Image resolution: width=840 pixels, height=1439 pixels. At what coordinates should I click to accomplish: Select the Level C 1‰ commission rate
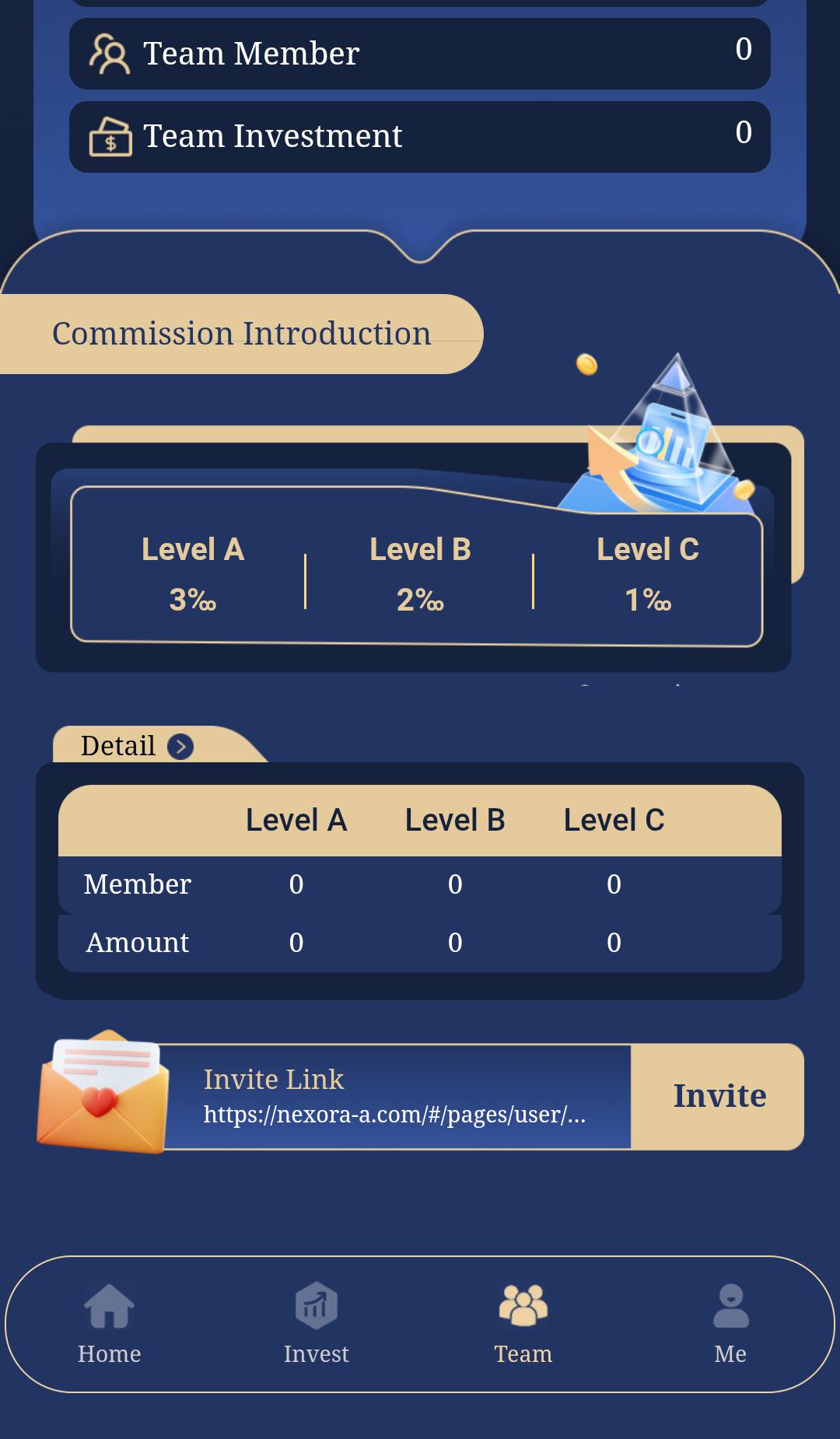[648, 576]
